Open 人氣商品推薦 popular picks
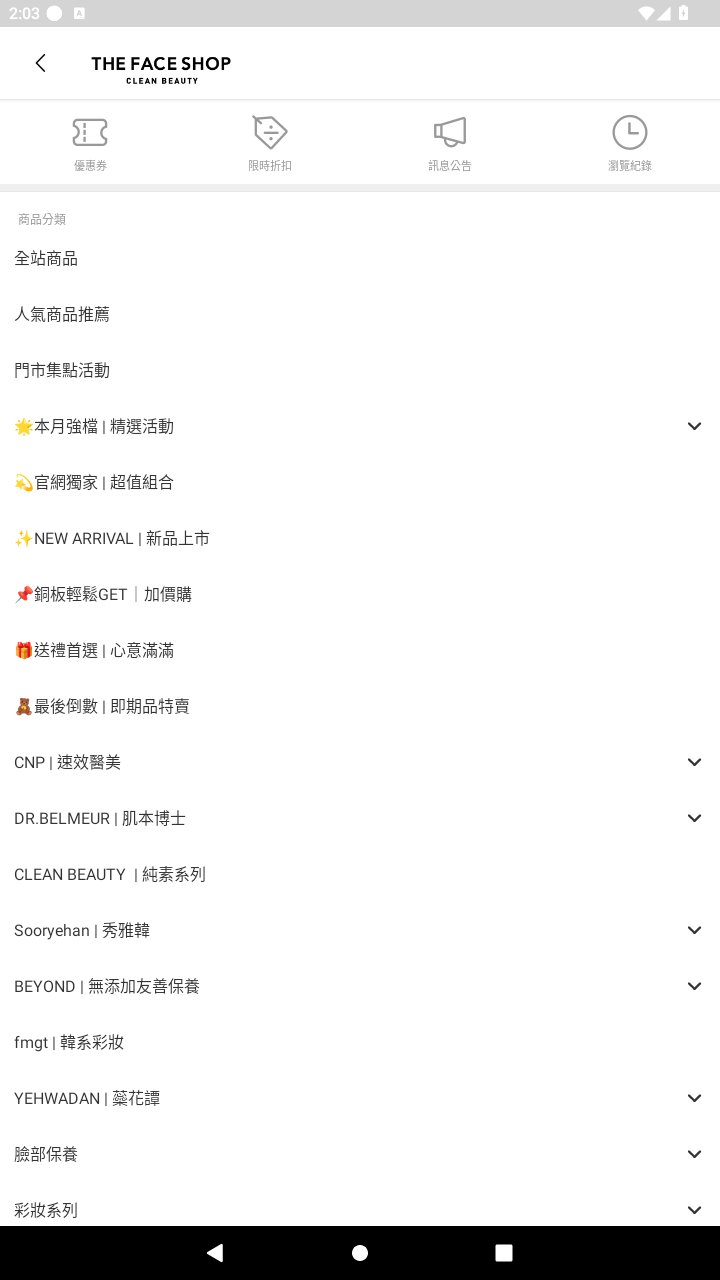This screenshot has width=720, height=1280. click(62, 315)
